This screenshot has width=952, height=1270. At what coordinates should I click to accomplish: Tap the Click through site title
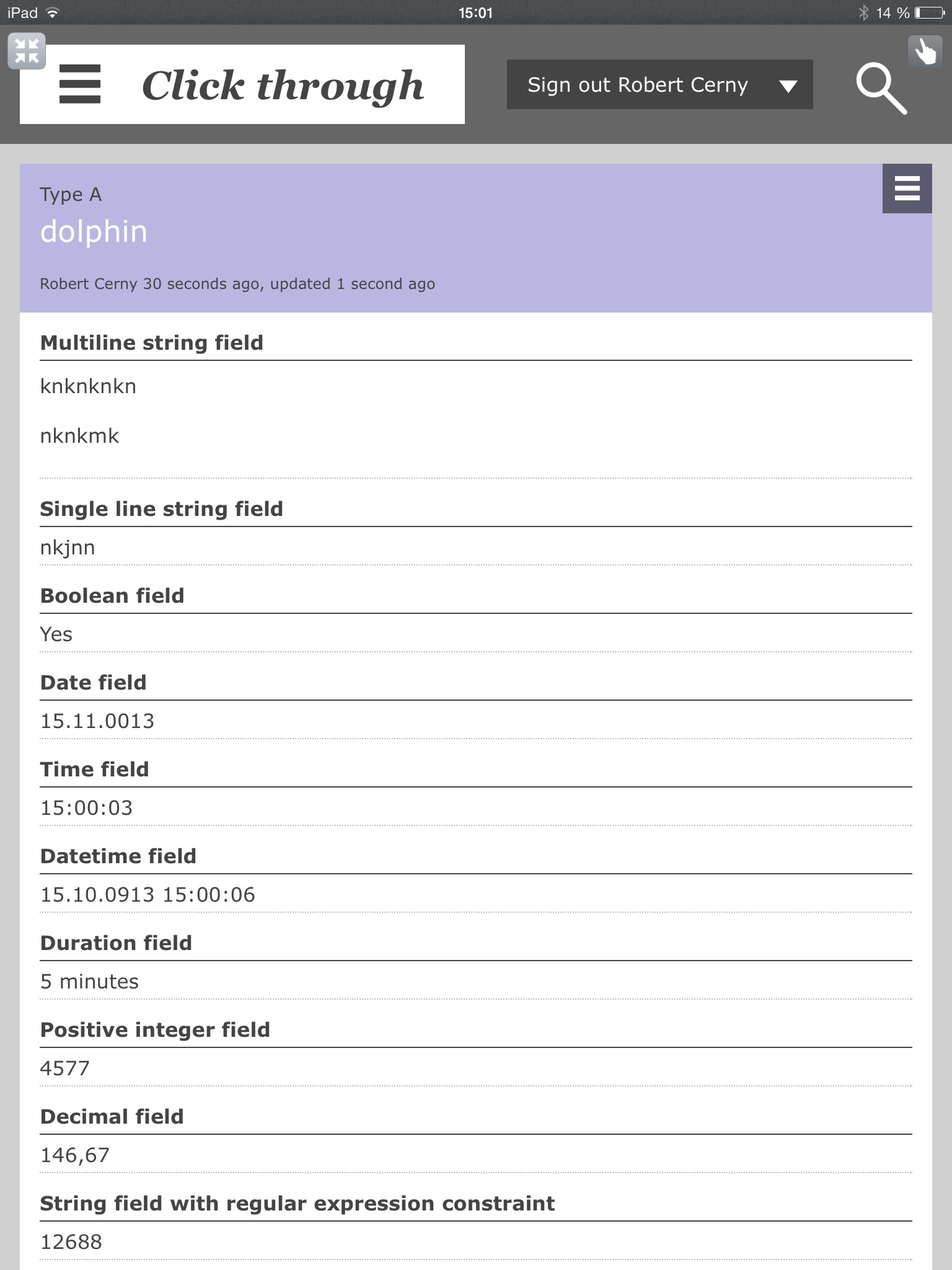[283, 85]
